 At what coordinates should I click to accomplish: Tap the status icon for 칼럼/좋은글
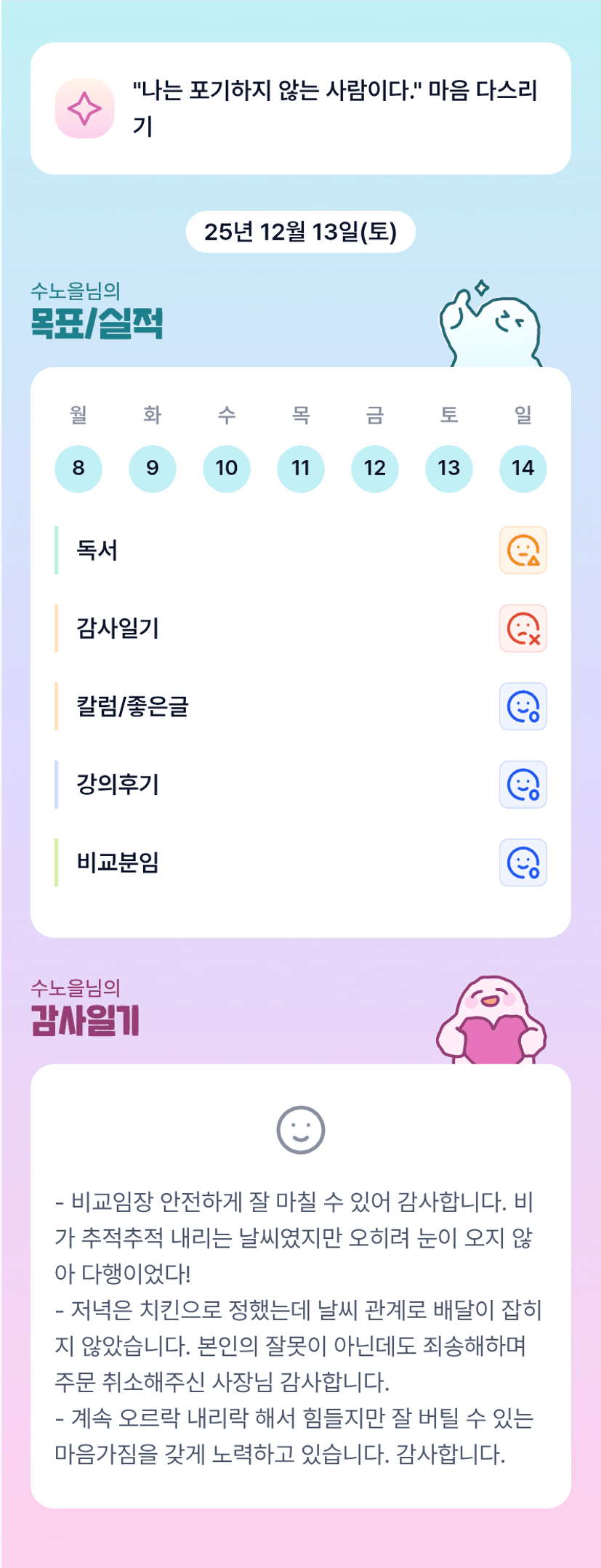pos(523,706)
